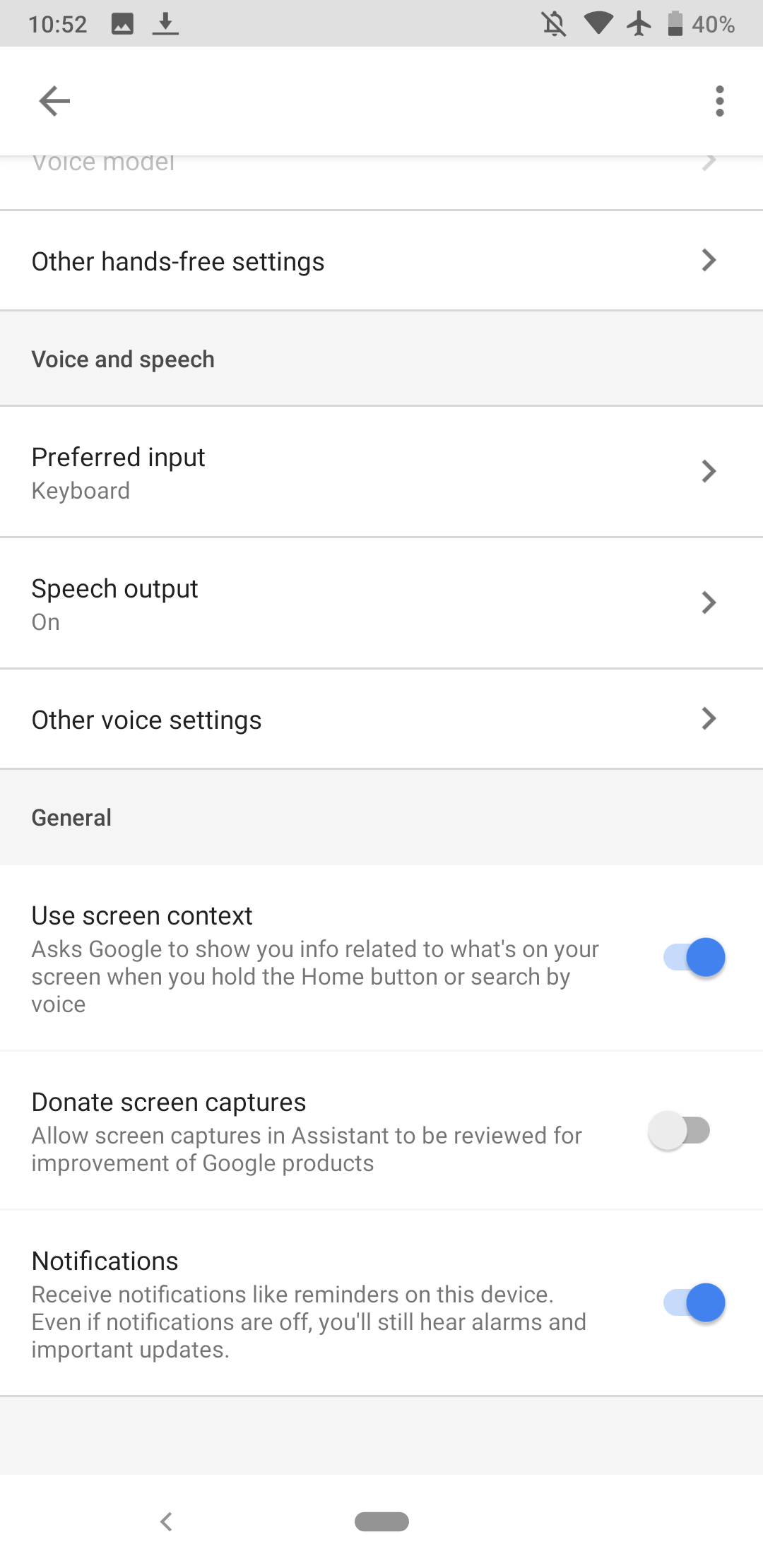This screenshot has height=1568, width=763.
Task: Open Other voice settings chevron
Action: pyautogui.click(x=381, y=719)
